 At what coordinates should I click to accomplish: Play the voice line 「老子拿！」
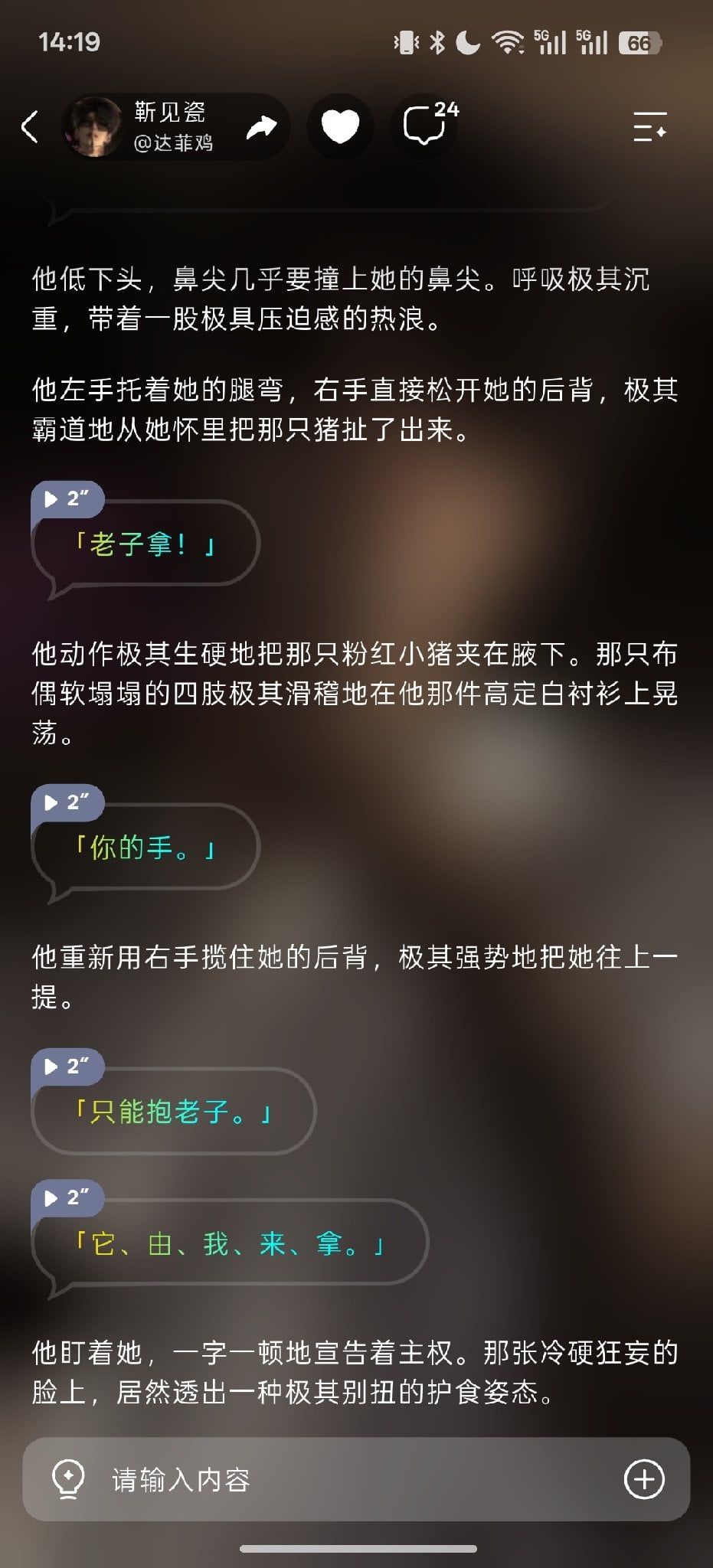67,499
